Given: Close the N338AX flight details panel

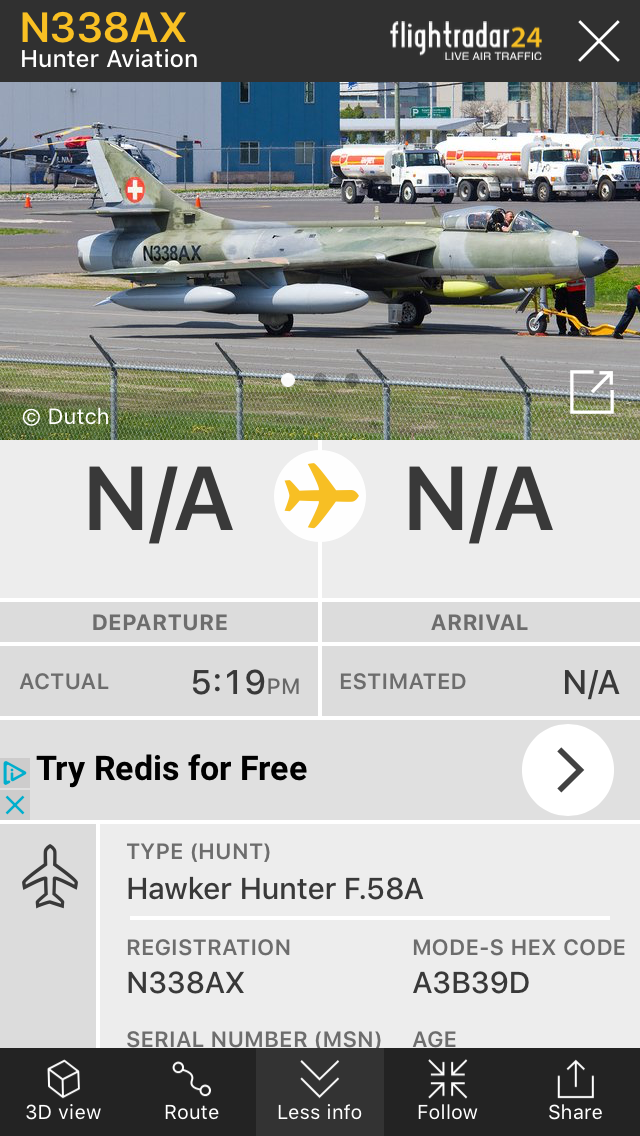Looking at the screenshot, I should point(599,41).
